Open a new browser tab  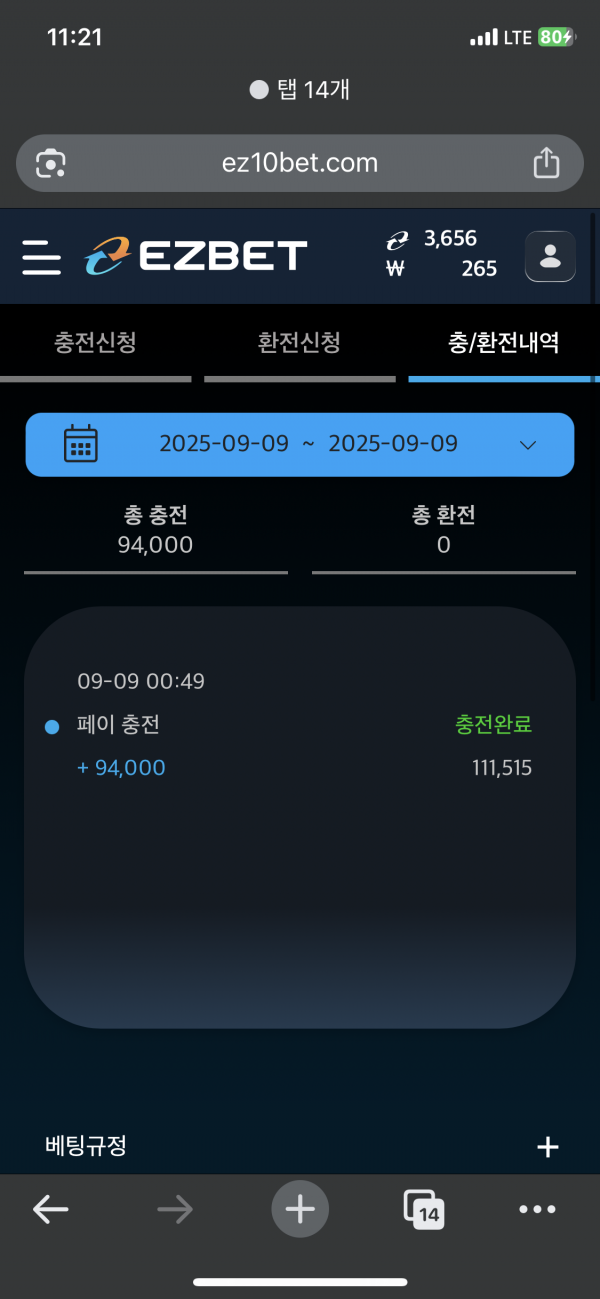pos(300,1209)
